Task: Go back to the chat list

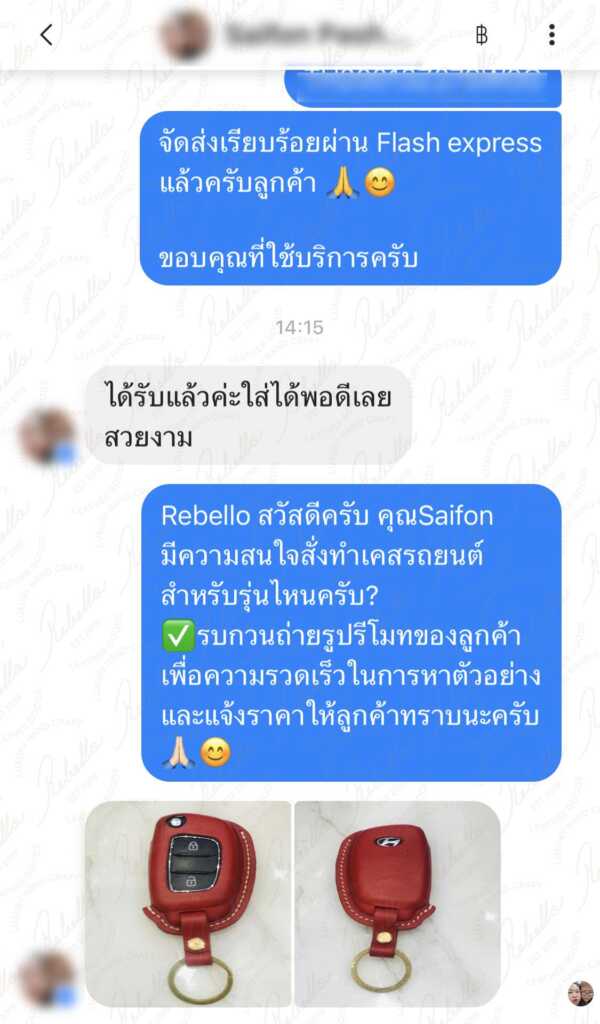Action: tap(46, 35)
